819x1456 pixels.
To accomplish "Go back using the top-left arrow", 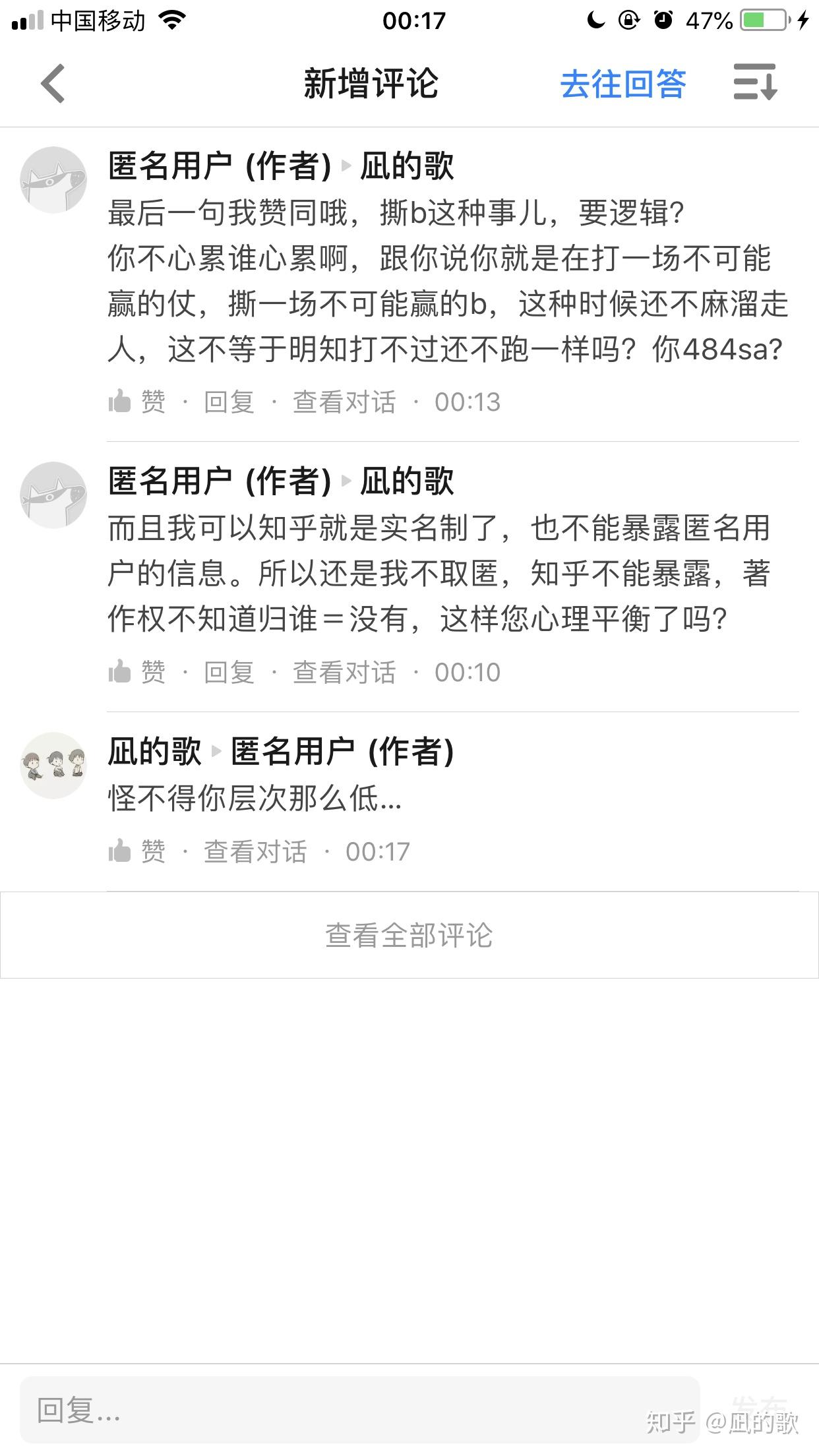I will coord(53,84).
